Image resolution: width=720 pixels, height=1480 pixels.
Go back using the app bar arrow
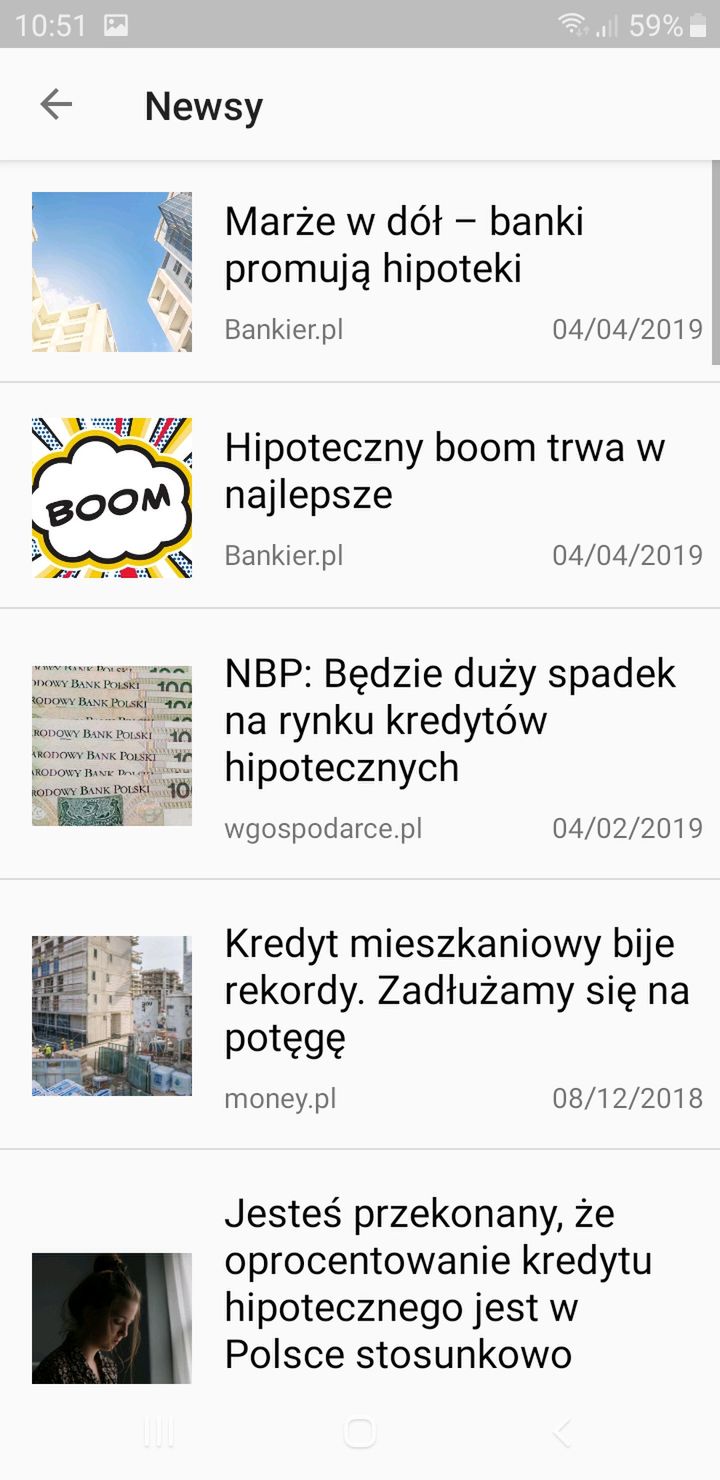click(x=56, y=104)
